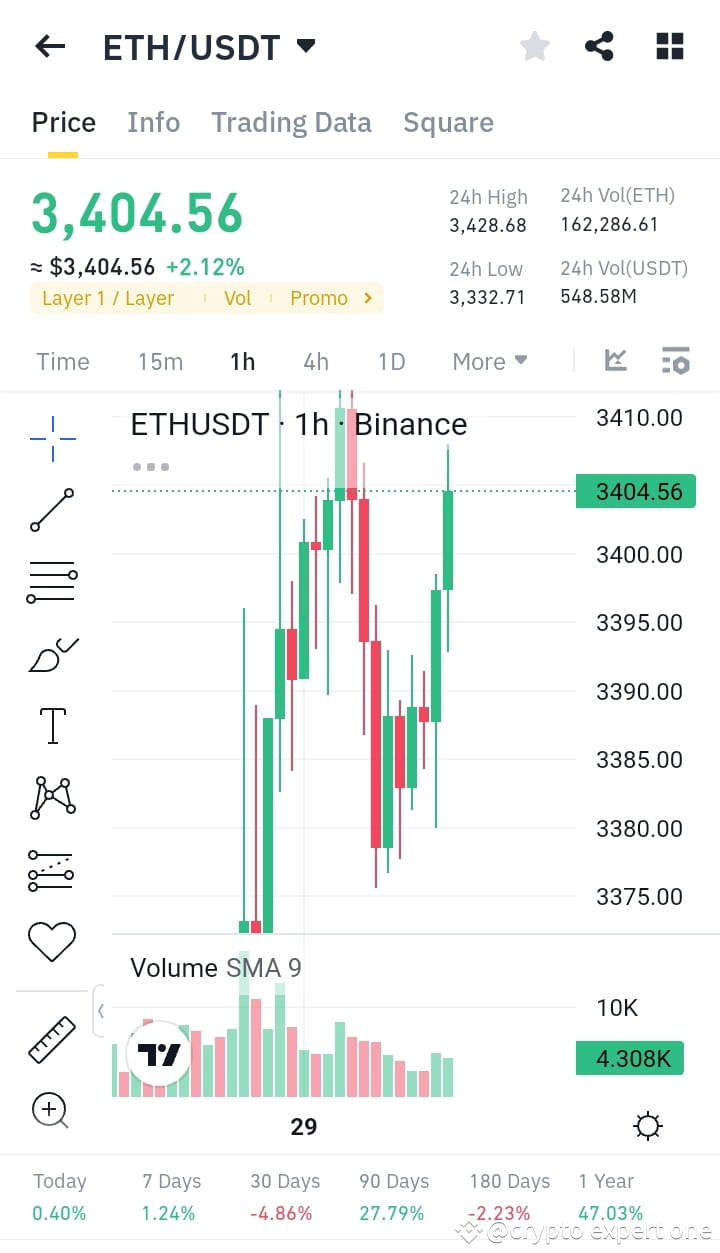Click the share icon
The image size is (720, 1253).
point(600,46)
